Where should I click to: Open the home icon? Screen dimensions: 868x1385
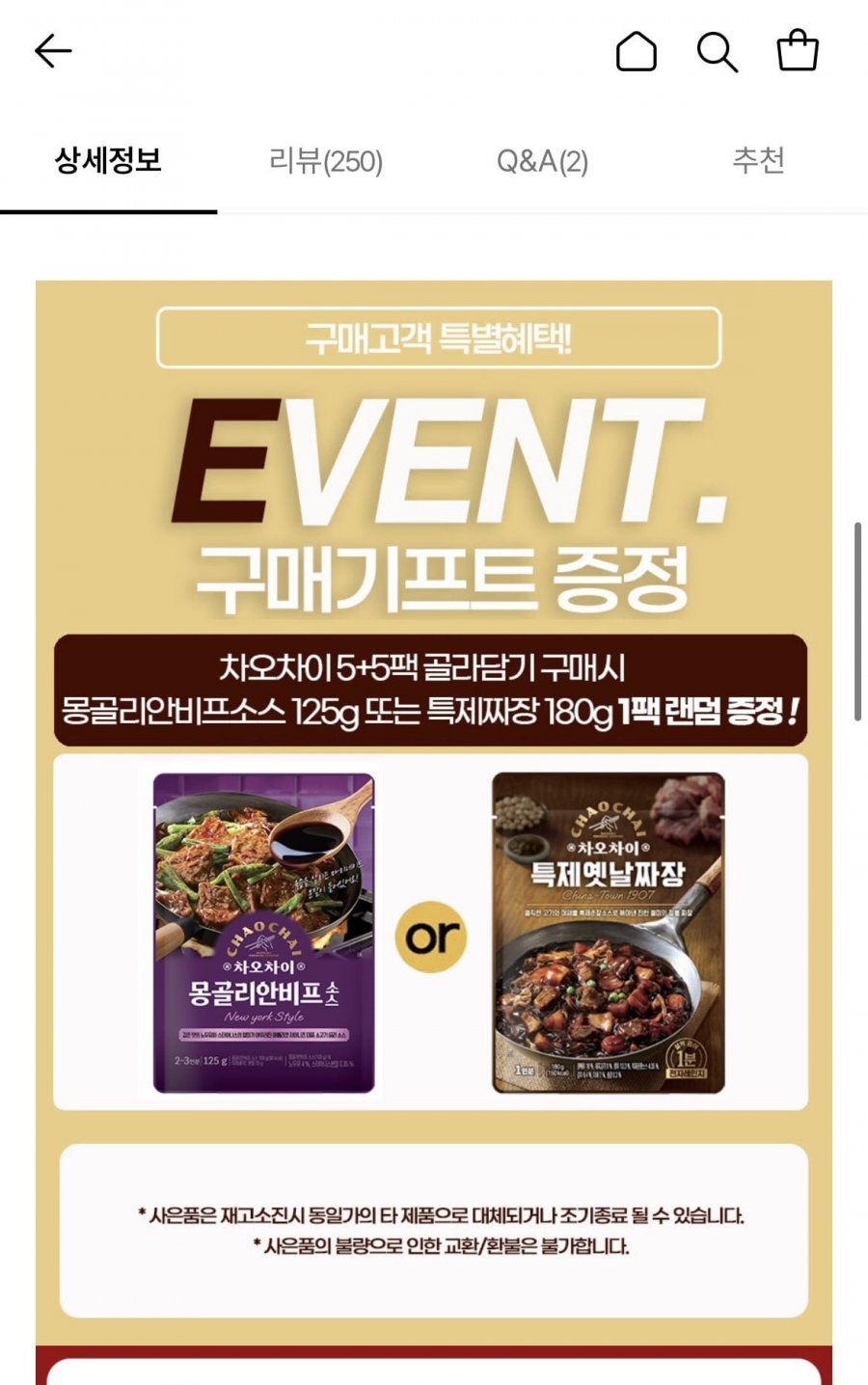(636, 51)
